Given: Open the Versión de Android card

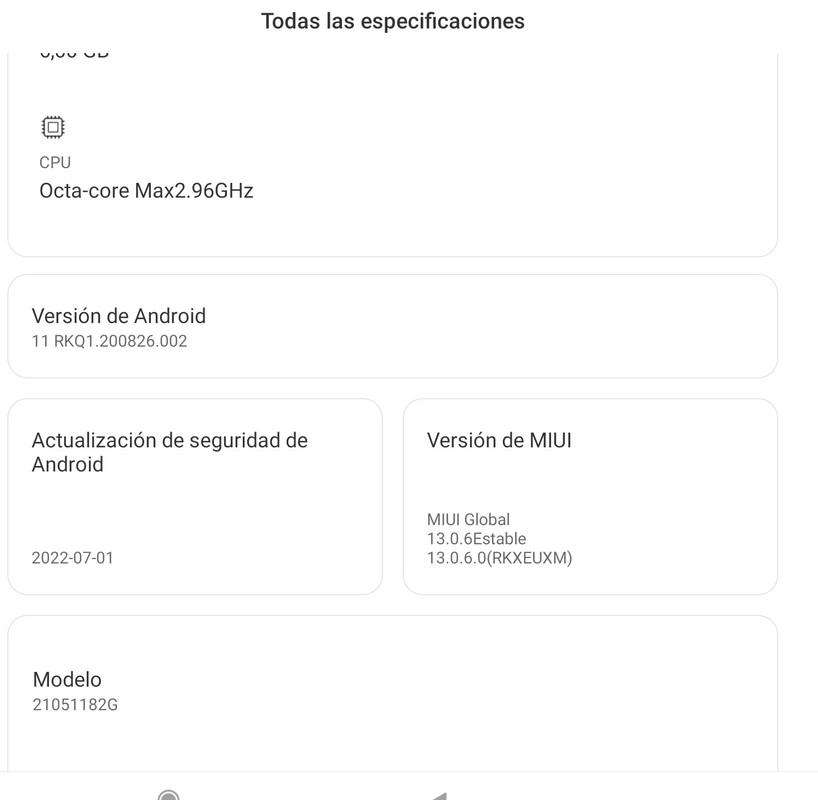Looking at the screenshot, I should [392, 327].
